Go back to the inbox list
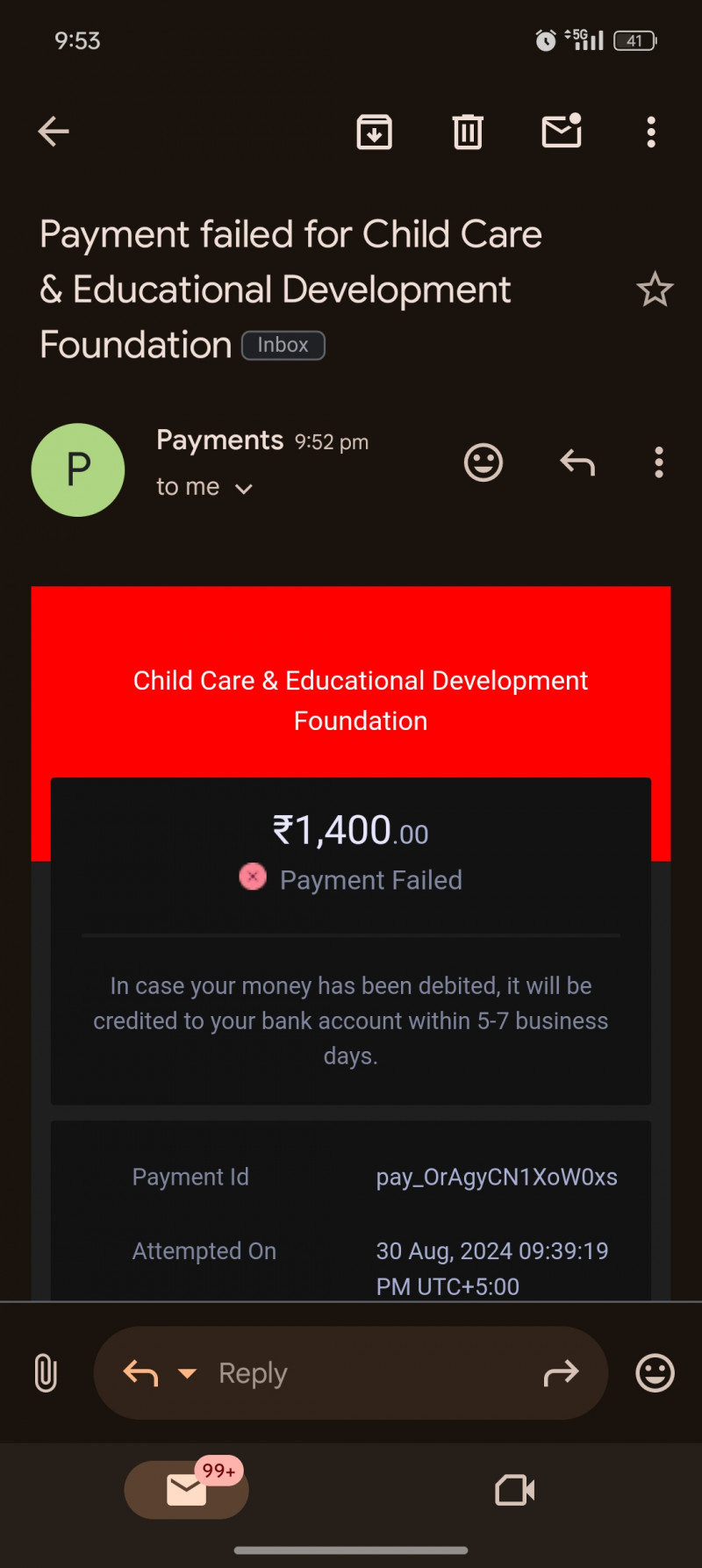Viewport: 702px width, 1568px height. pos(54,132)
